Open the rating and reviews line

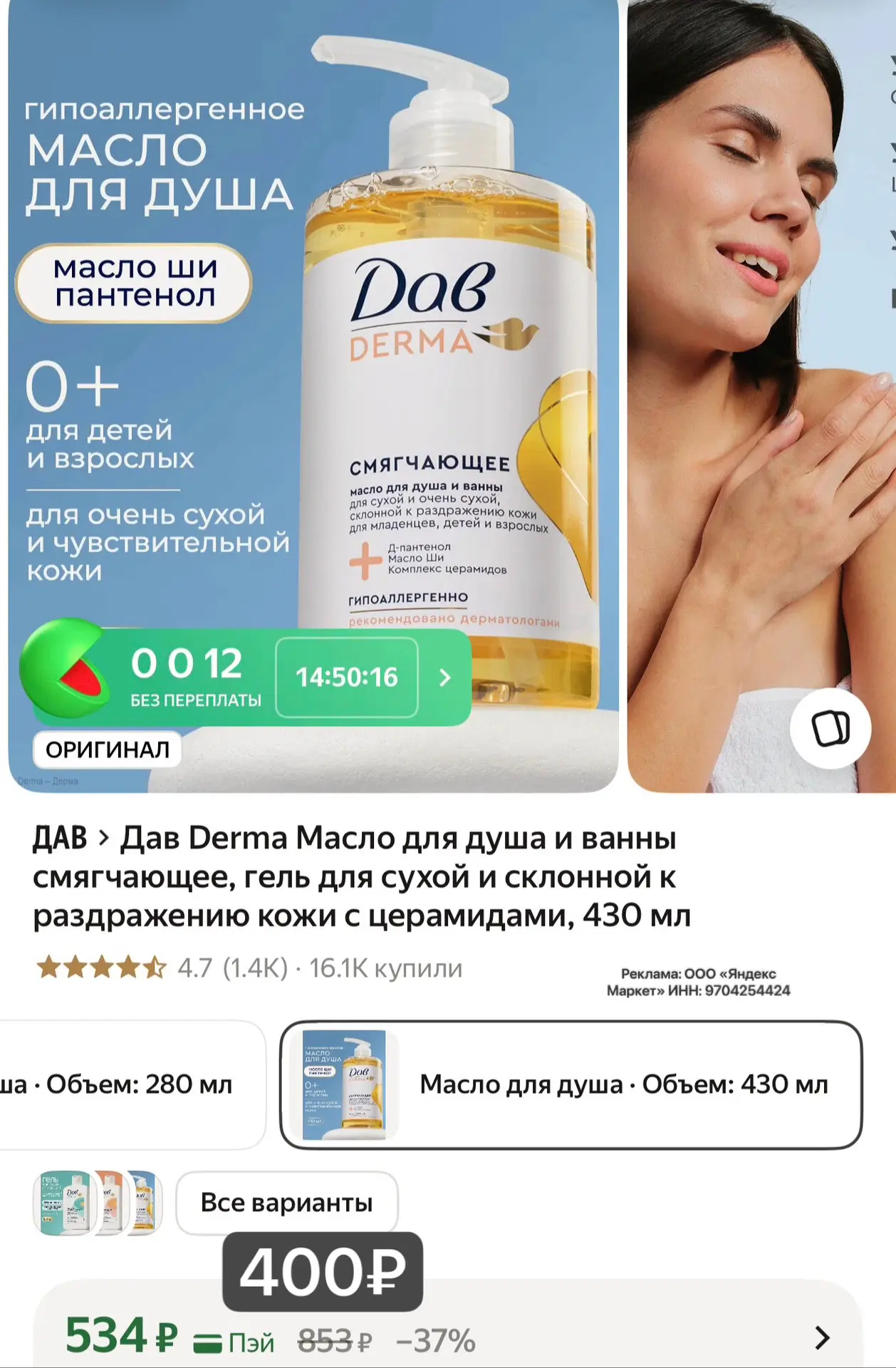249,968
